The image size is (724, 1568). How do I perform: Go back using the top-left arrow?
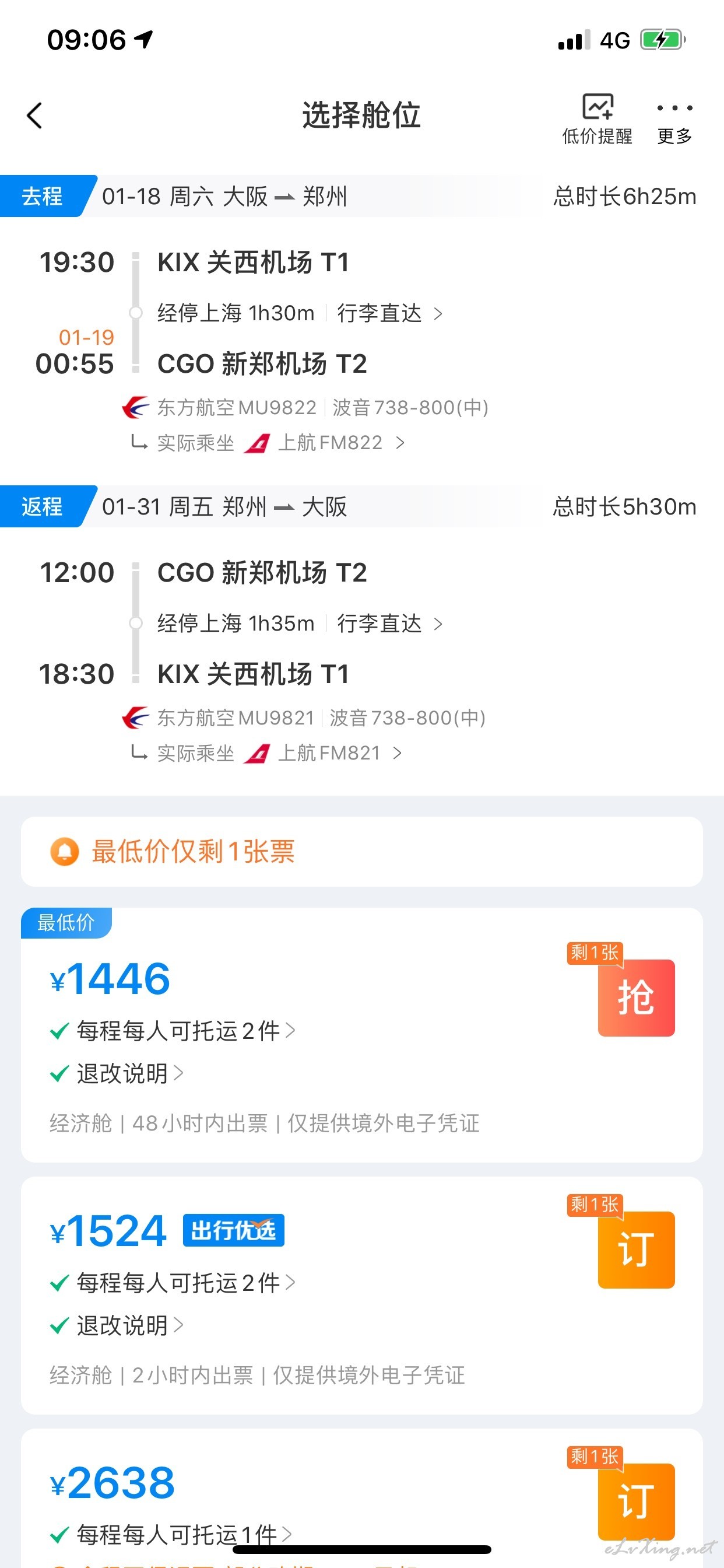click(x=34, y=115)
